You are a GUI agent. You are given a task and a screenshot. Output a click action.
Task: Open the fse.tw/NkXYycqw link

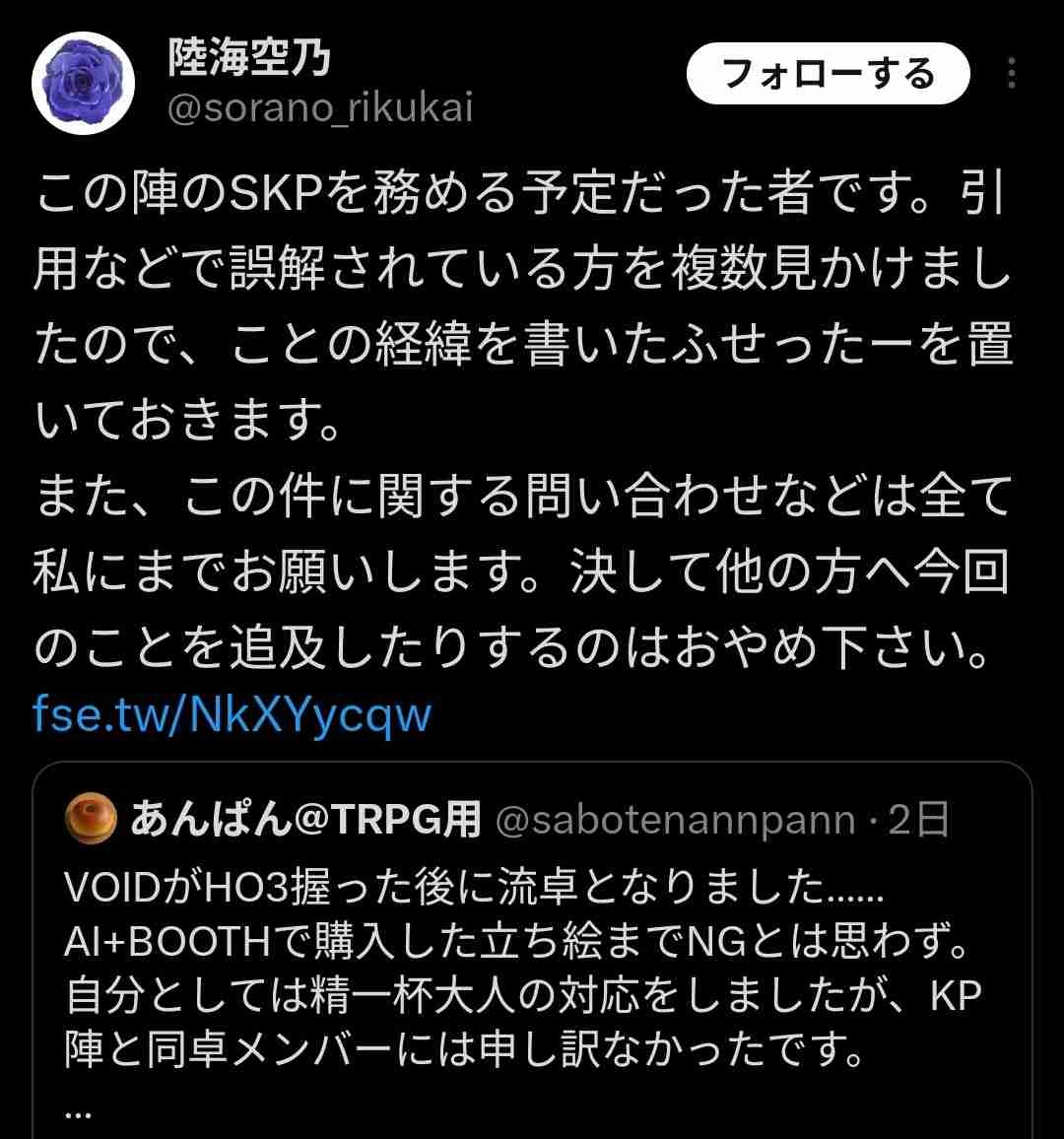(x=233, y=714)
